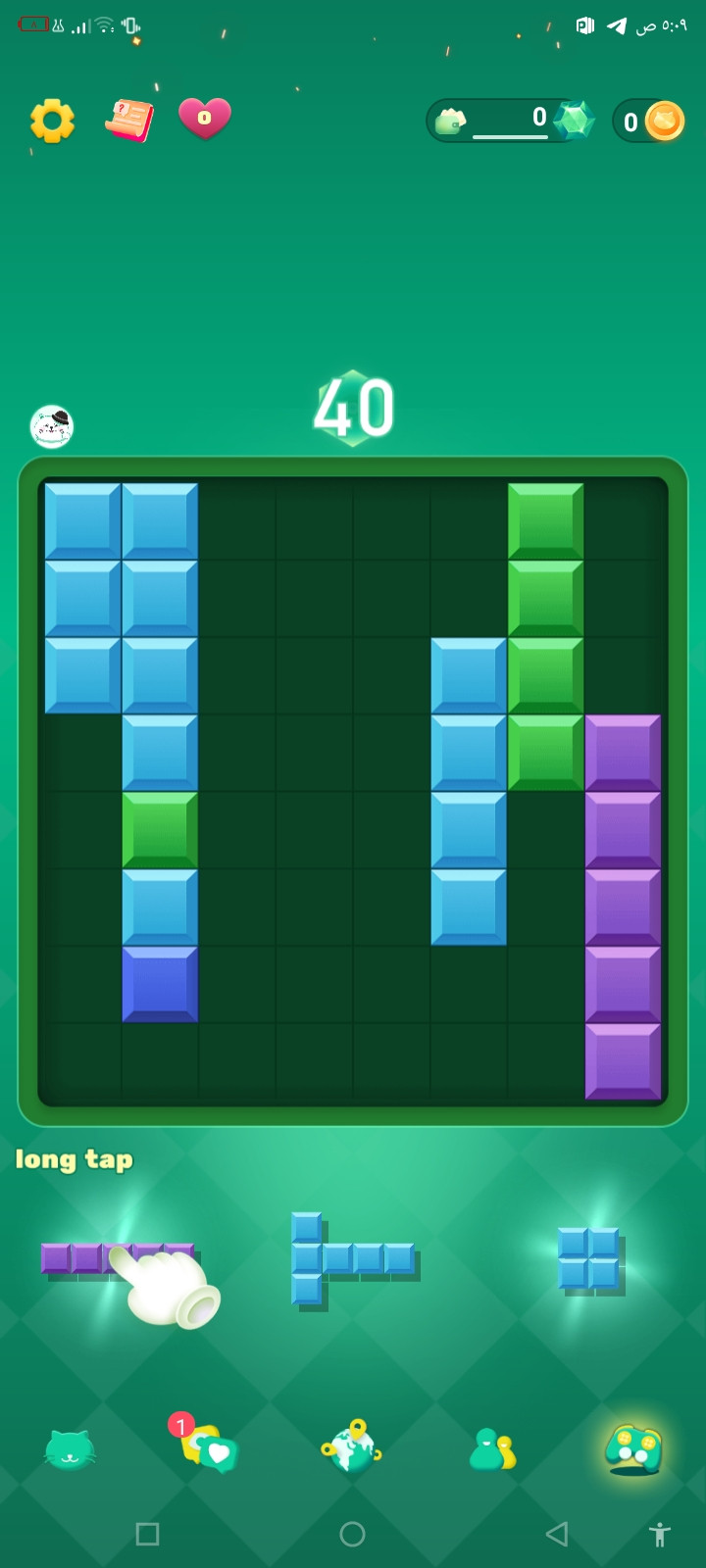Image resolution: width=706 pixels, height=1568 pixels.
Task: Select the blue square block piece
Action: pyautogui.click(x=589, y=1259)
